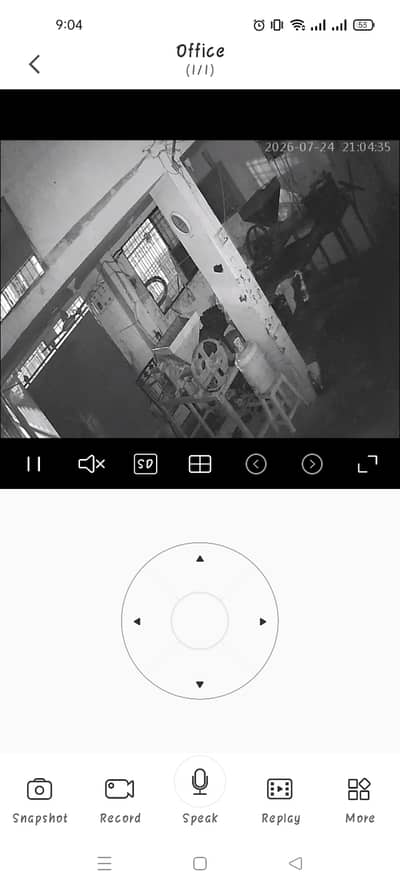Go to the system home screen

(199, 864)
